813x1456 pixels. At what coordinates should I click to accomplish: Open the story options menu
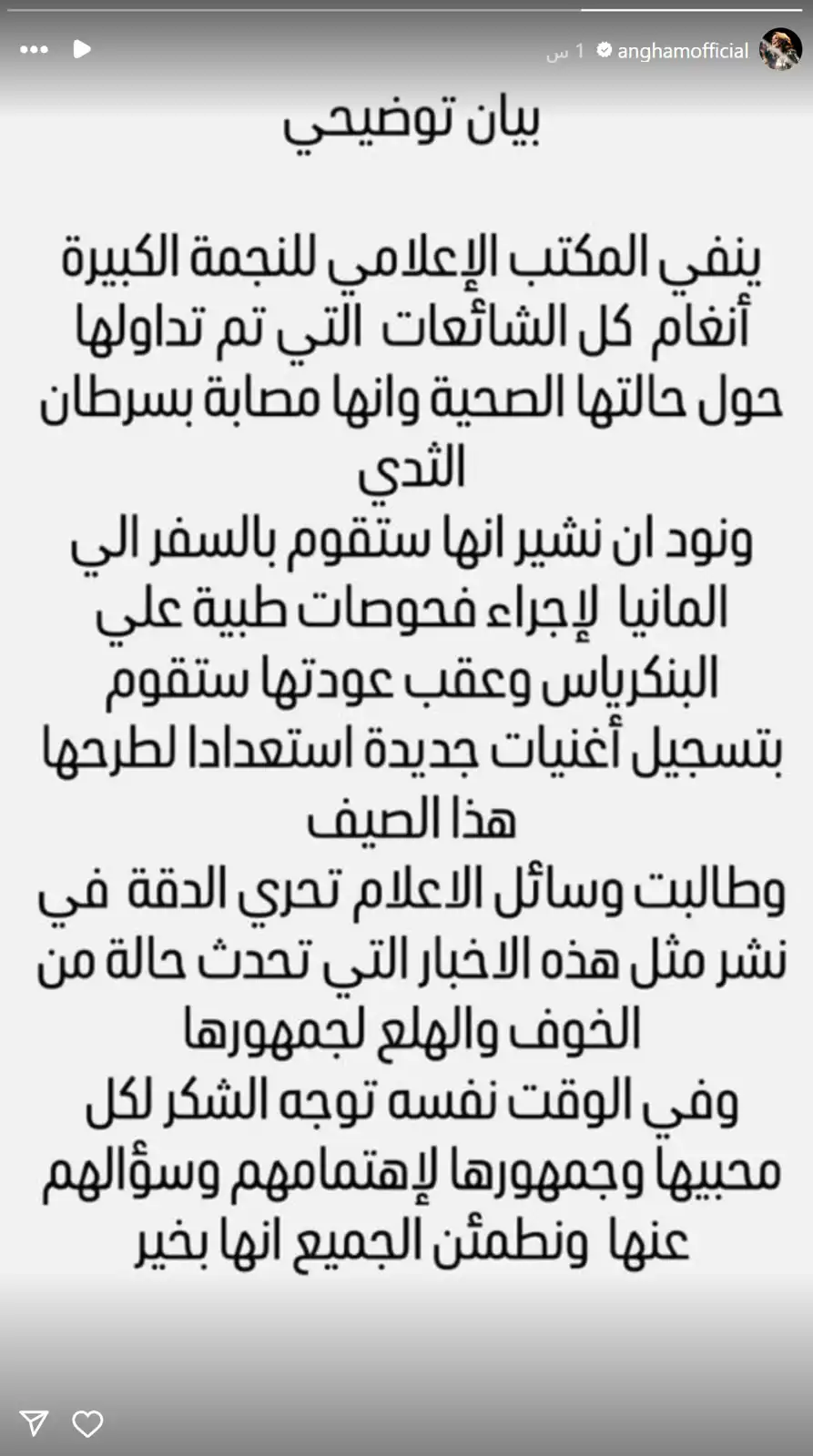34,49
